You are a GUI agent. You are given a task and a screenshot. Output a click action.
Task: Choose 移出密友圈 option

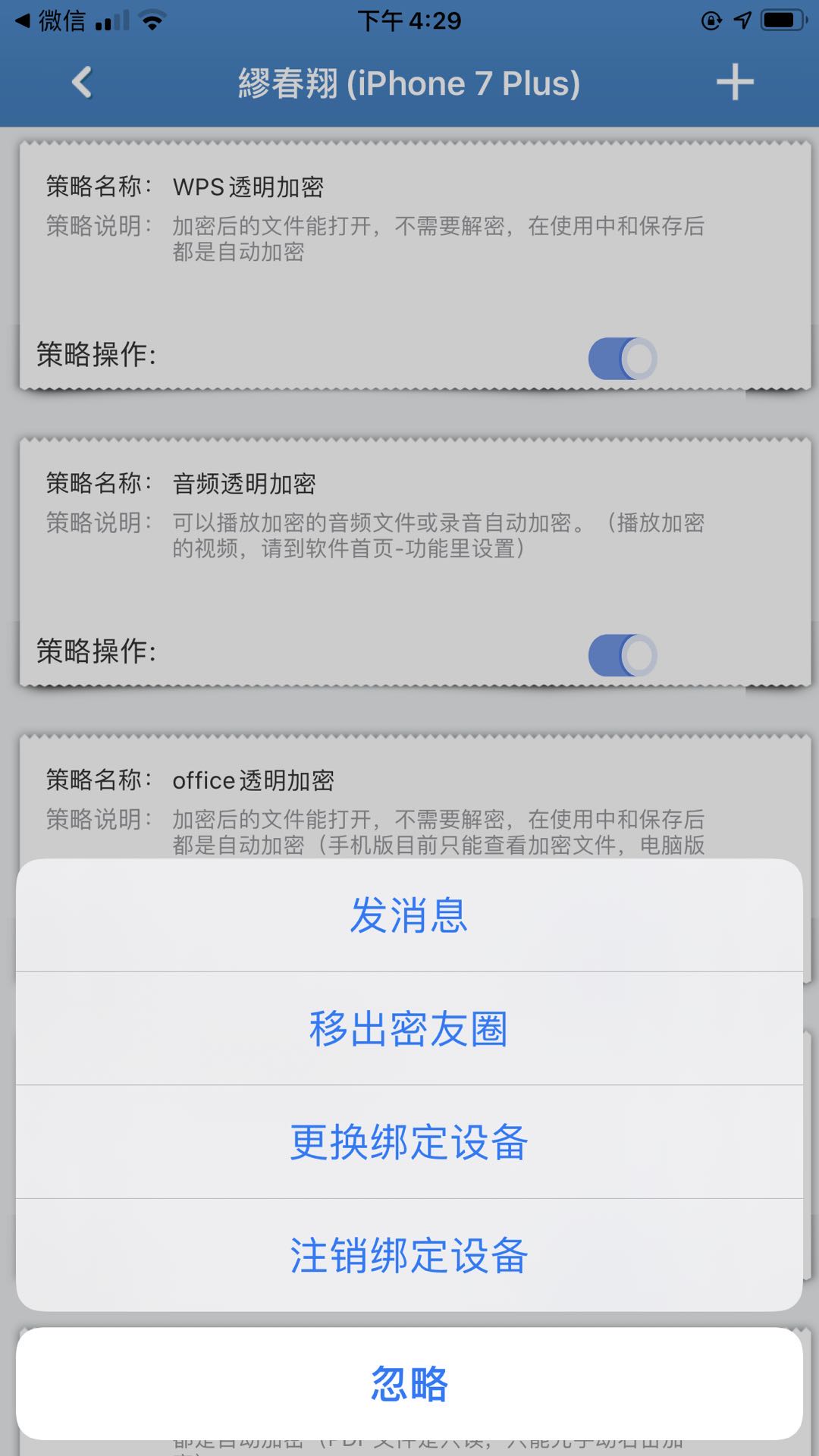click(x=409, y=1029)
